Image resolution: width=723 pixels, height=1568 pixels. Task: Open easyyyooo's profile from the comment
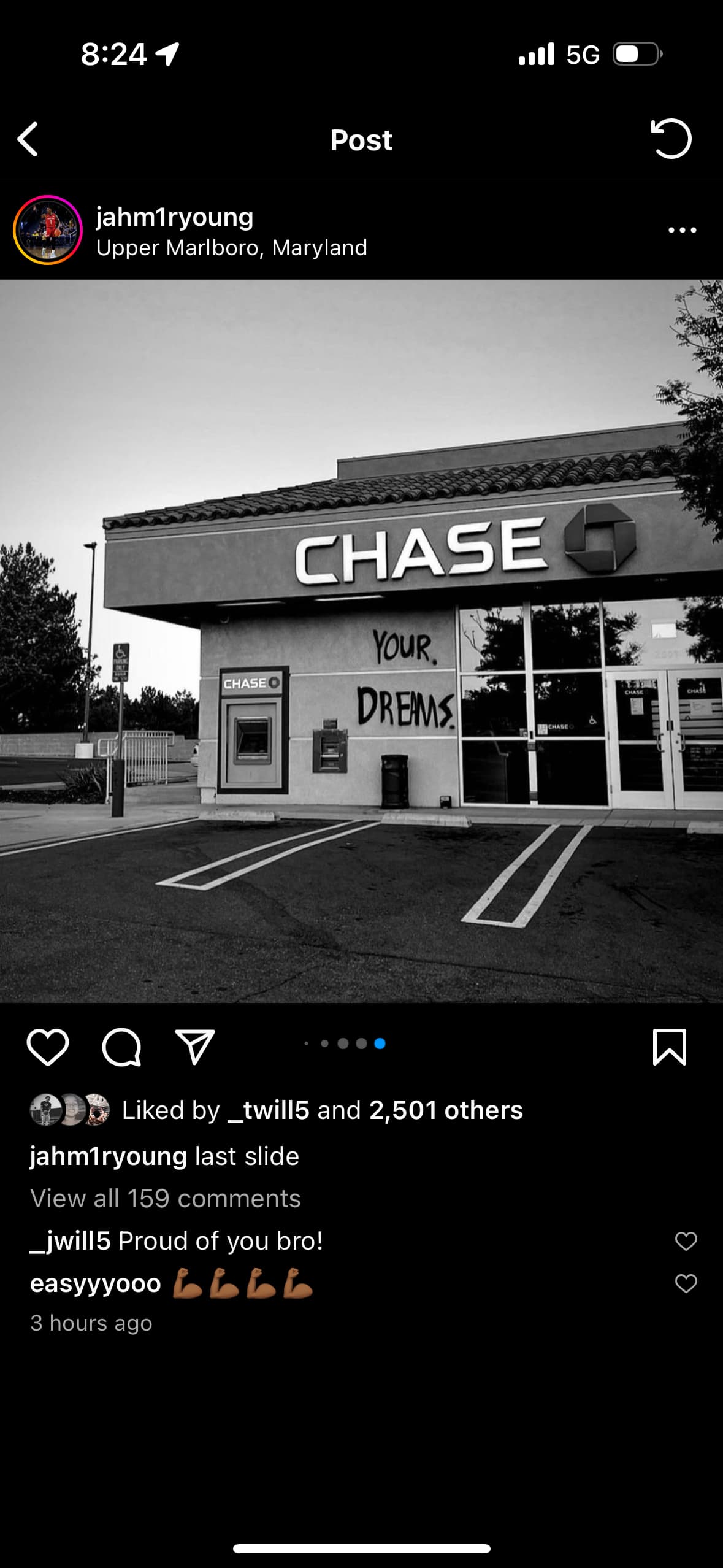(95, 1283)
